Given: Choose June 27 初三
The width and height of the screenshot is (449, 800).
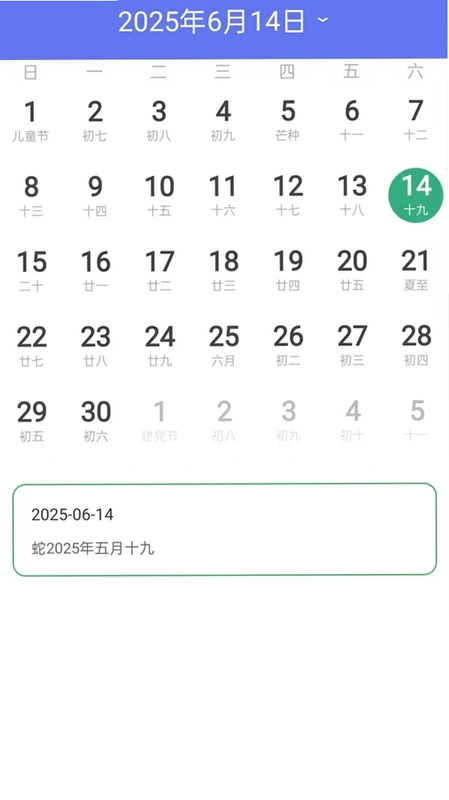Looking at the screenshot, I should pos(352,346).
